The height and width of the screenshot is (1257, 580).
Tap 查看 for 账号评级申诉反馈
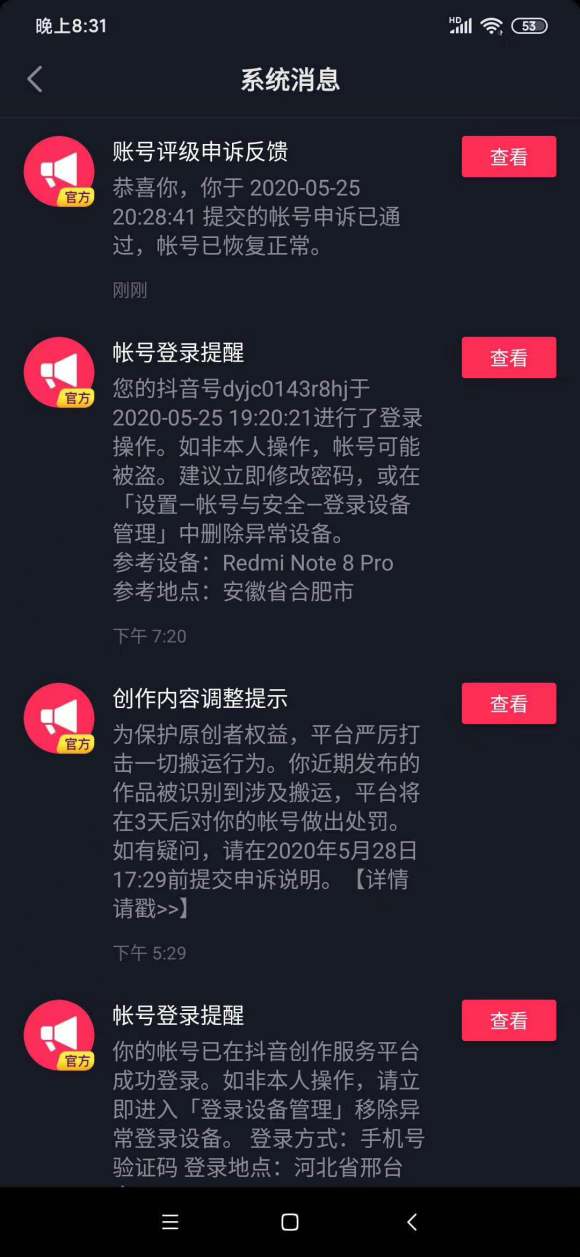pos(508,157)
